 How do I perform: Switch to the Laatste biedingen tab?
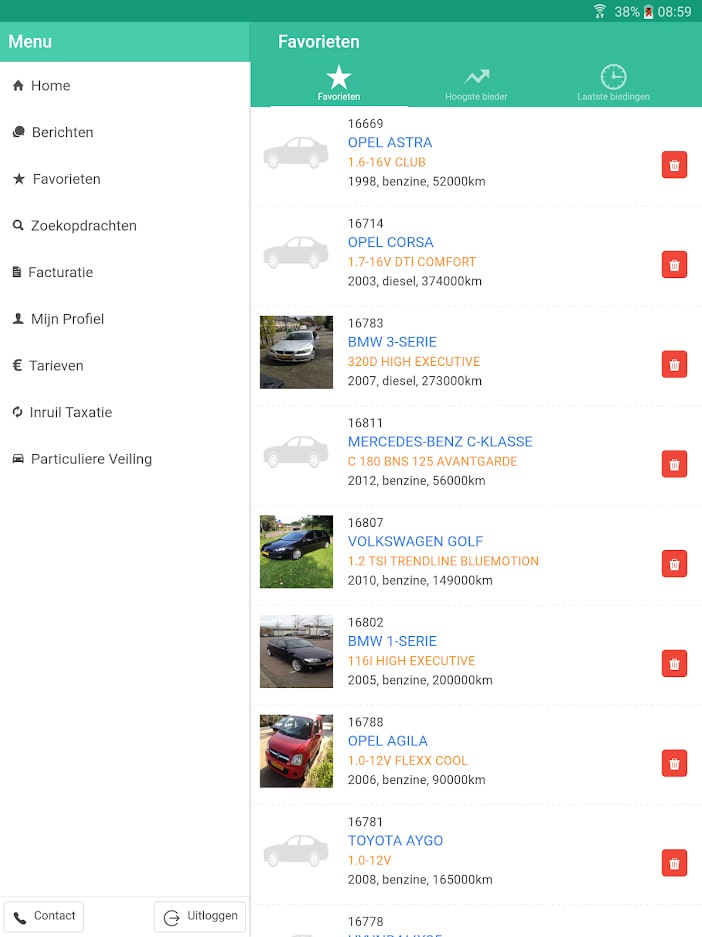coord(613,84)
